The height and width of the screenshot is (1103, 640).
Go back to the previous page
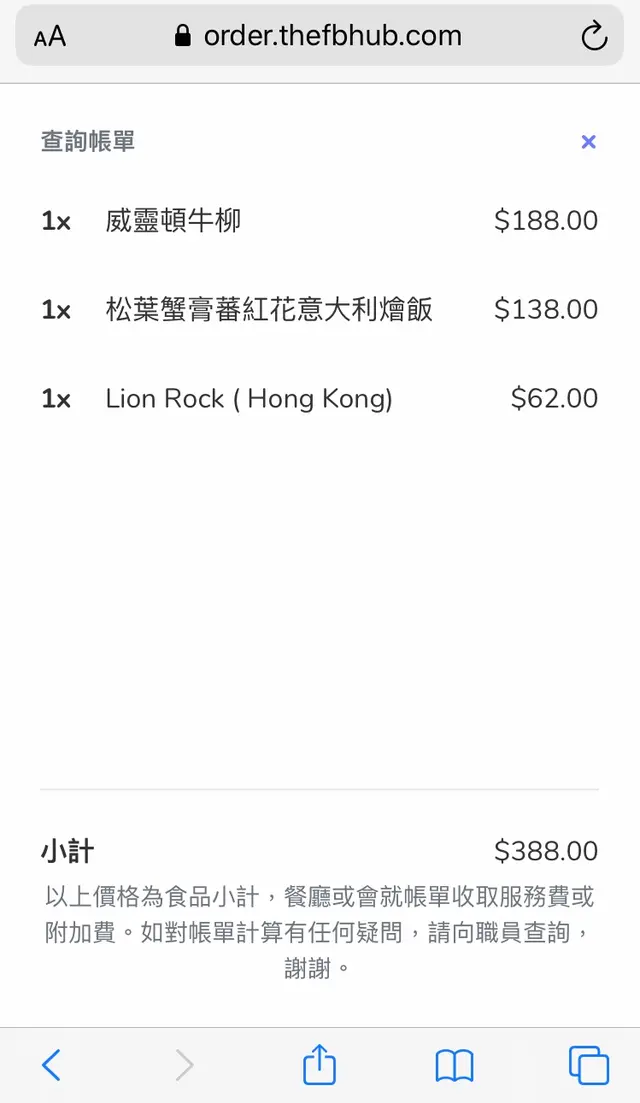click(52, 1065)
